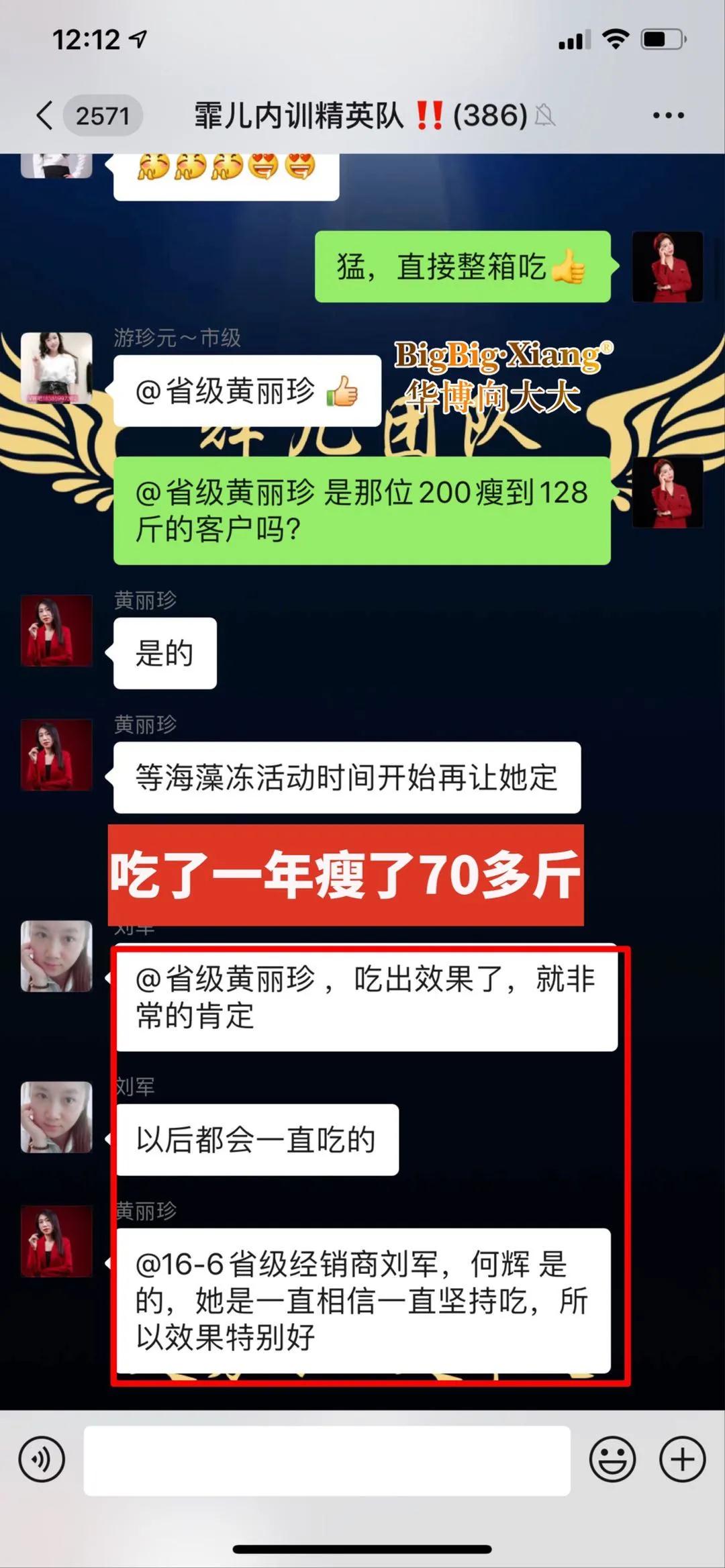This screenshot has height=1568, width=725.
Task: Go back to the chat list
Action: (46, 115)
